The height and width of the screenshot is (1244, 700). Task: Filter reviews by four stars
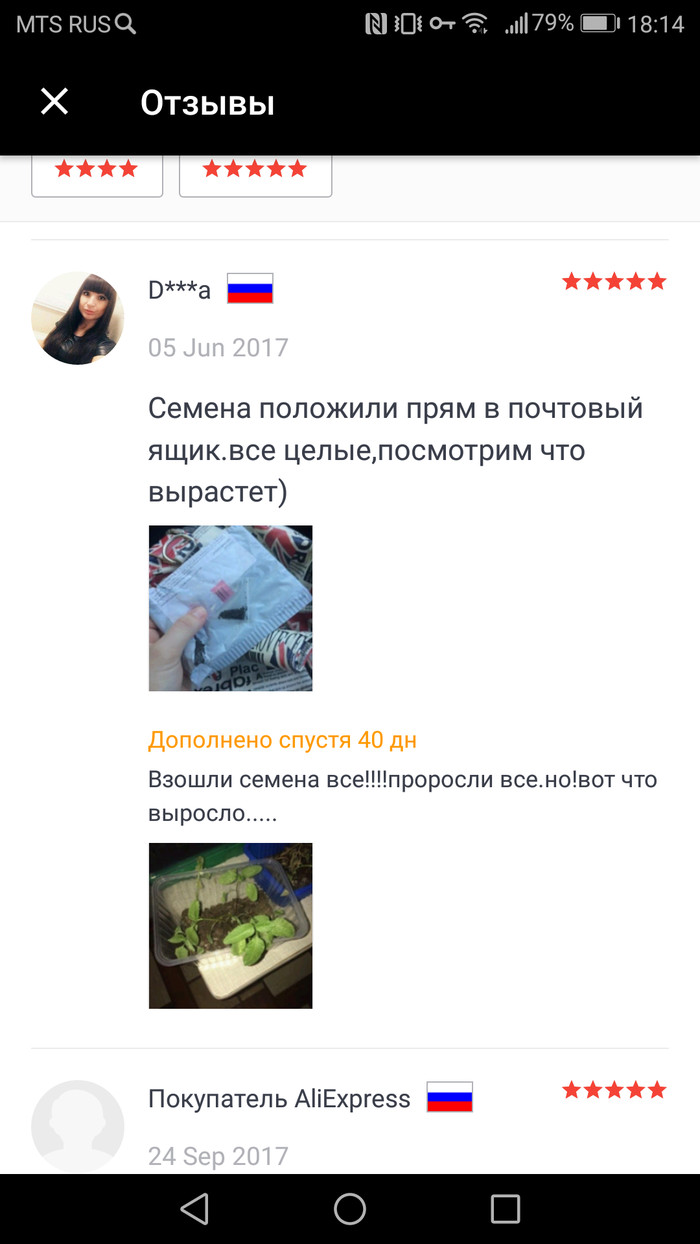click(x=97, y=171)
